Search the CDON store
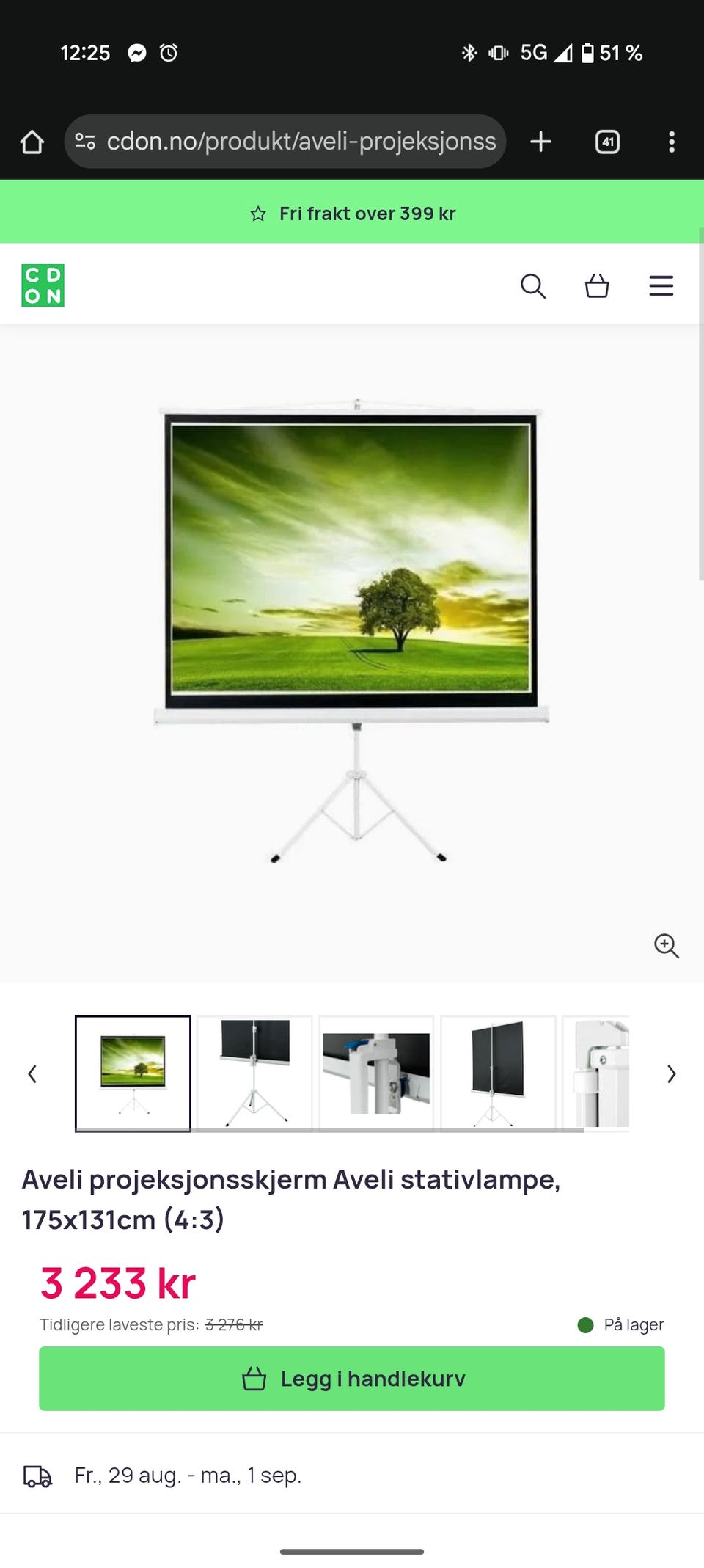 pos(533,286)
